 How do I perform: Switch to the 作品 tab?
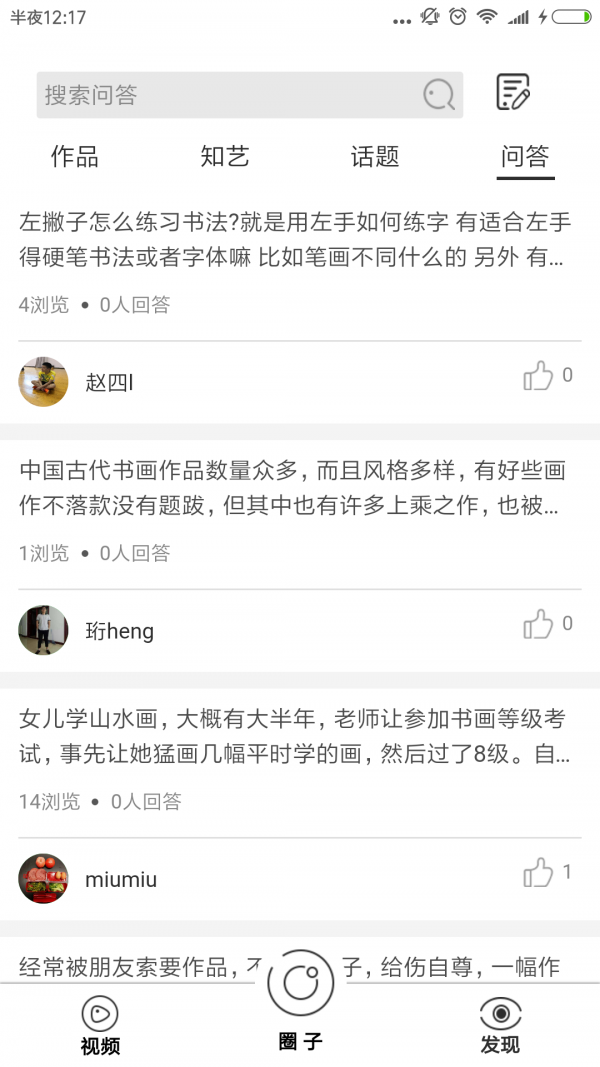pos(75,156)
